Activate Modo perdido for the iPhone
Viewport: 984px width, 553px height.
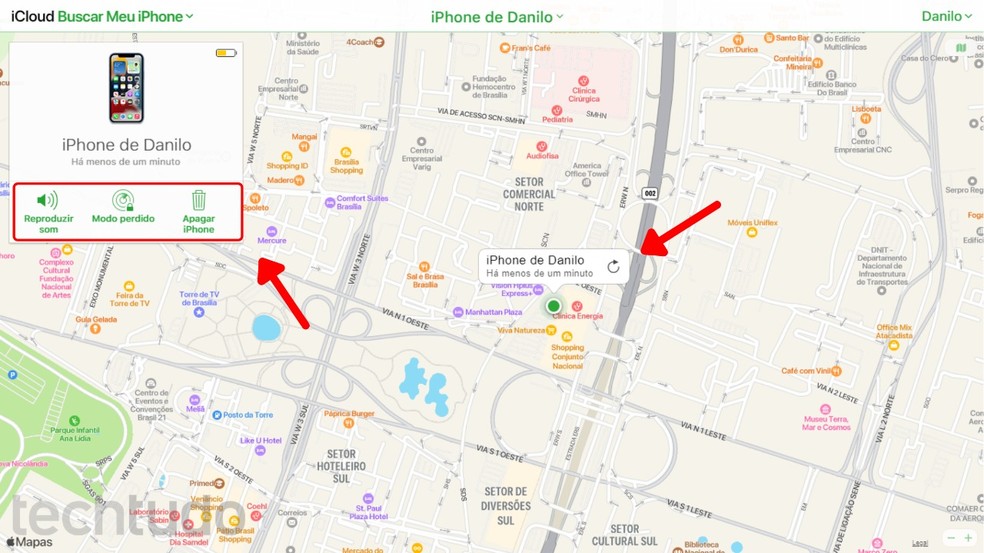tap(123, 208)
